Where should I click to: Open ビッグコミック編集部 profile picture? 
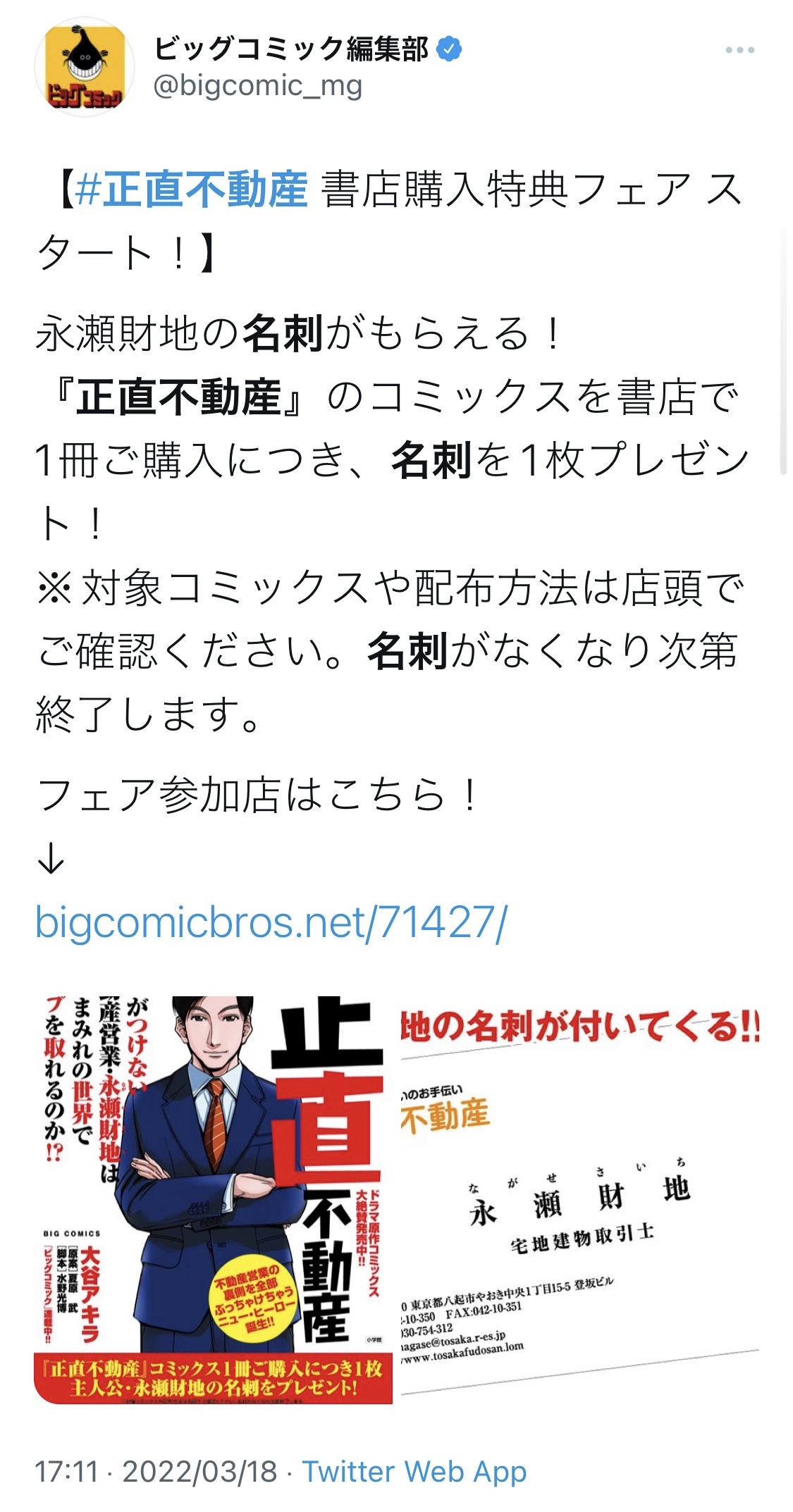click(85, 67)
